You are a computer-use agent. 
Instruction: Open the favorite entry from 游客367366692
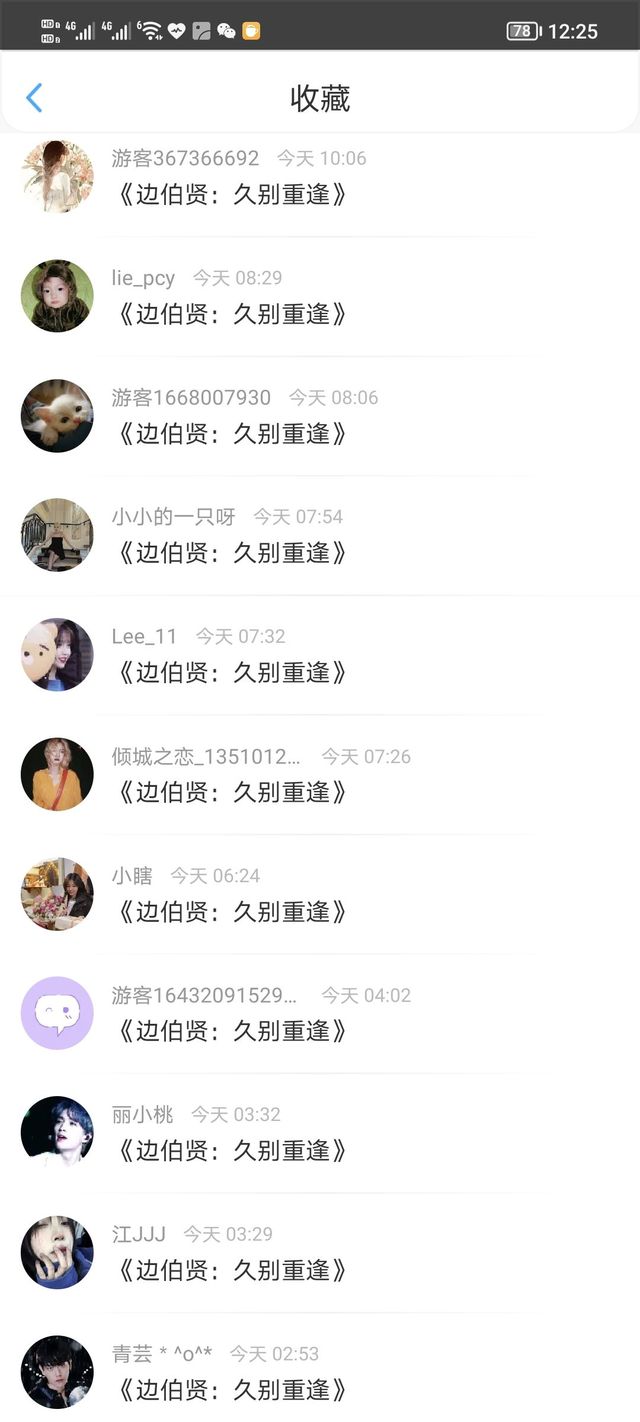click(232, 194)
